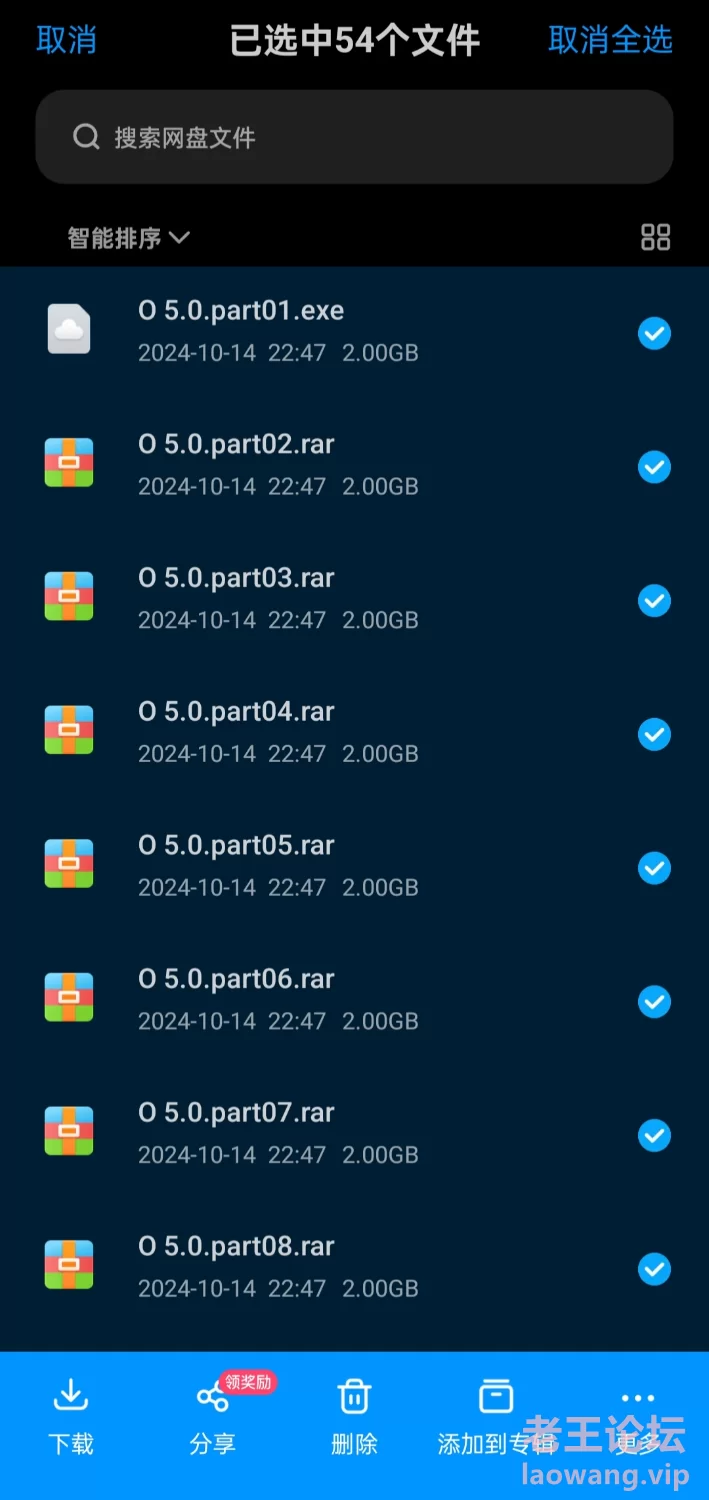
Task: Add selected files using 添加到专辑
Action: pyautogui.click(x=496, y=1417)
